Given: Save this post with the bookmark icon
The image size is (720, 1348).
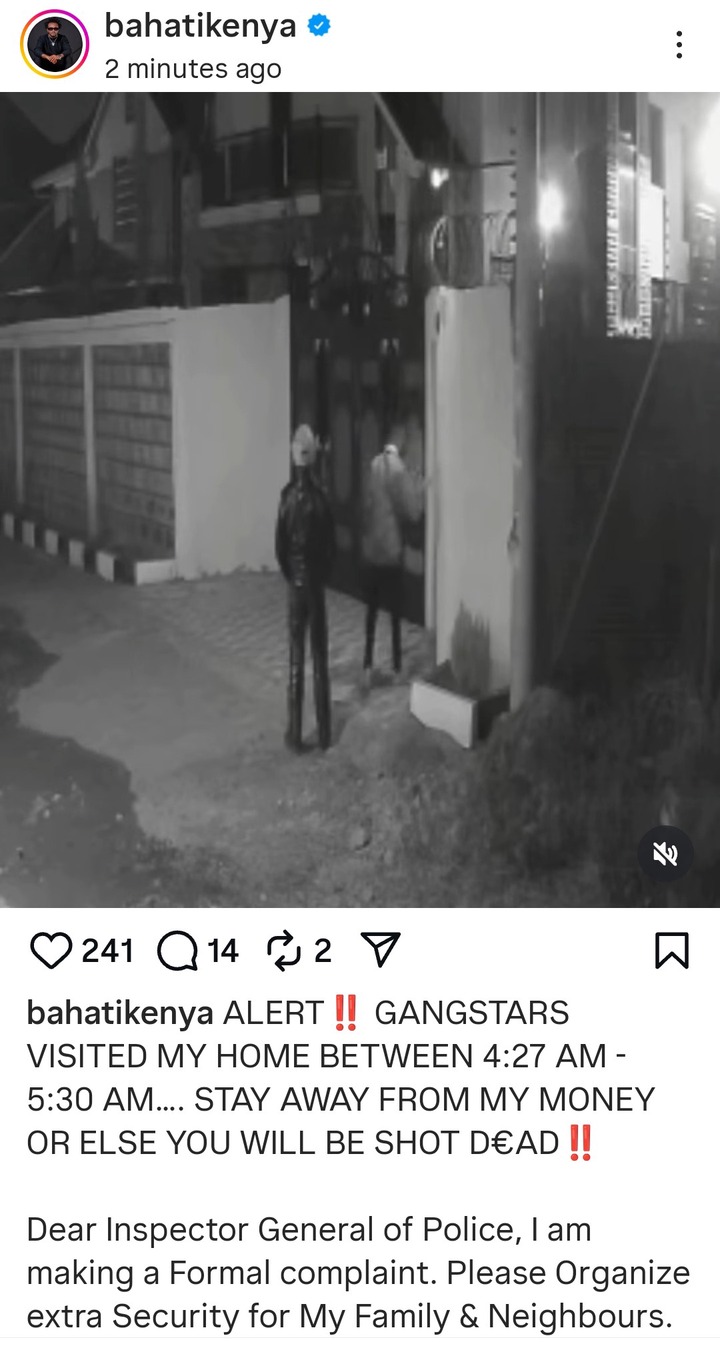Looking at the screenshot, I should pos(671,951).
